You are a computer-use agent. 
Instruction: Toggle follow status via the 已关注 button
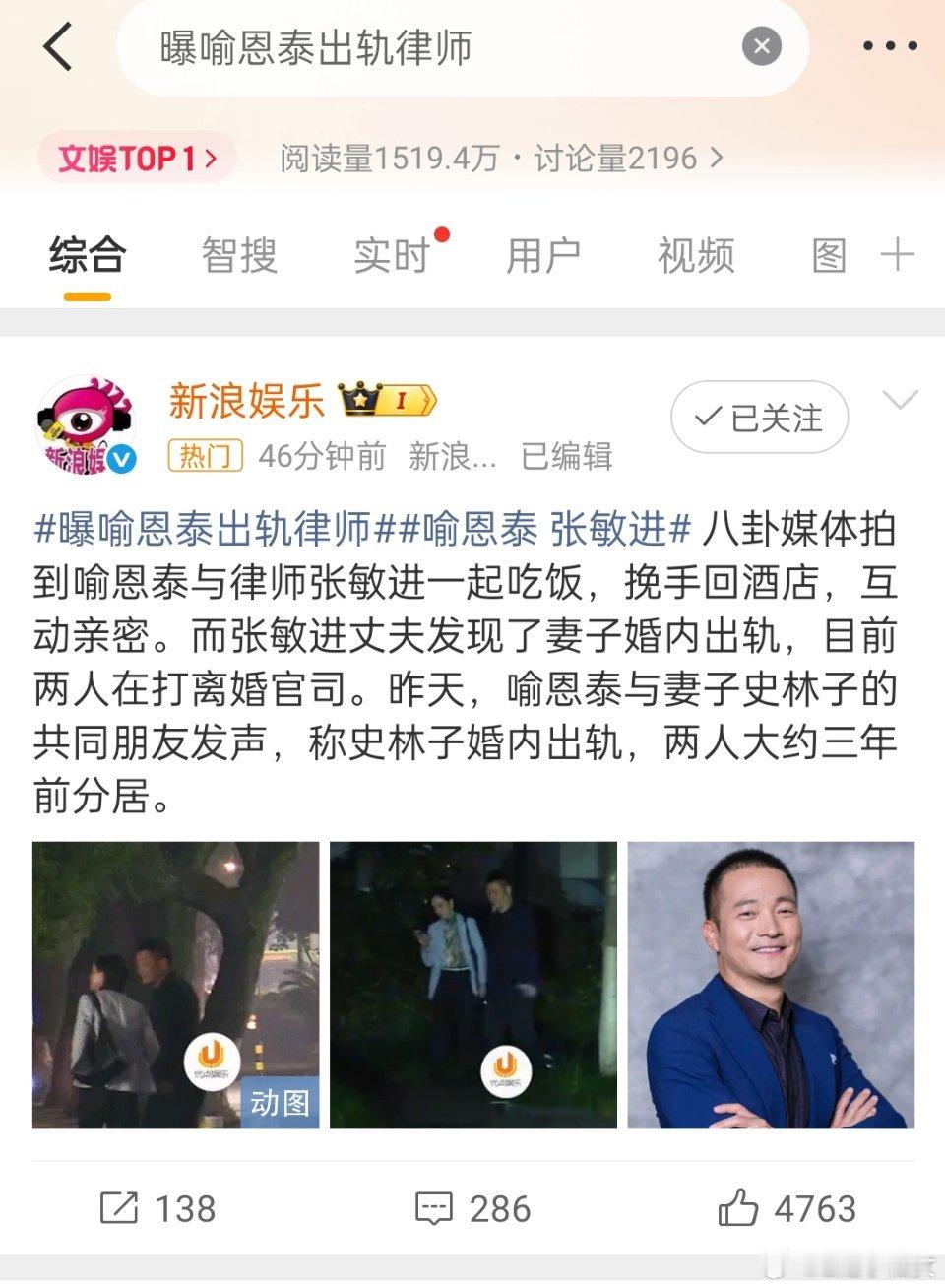758,417
